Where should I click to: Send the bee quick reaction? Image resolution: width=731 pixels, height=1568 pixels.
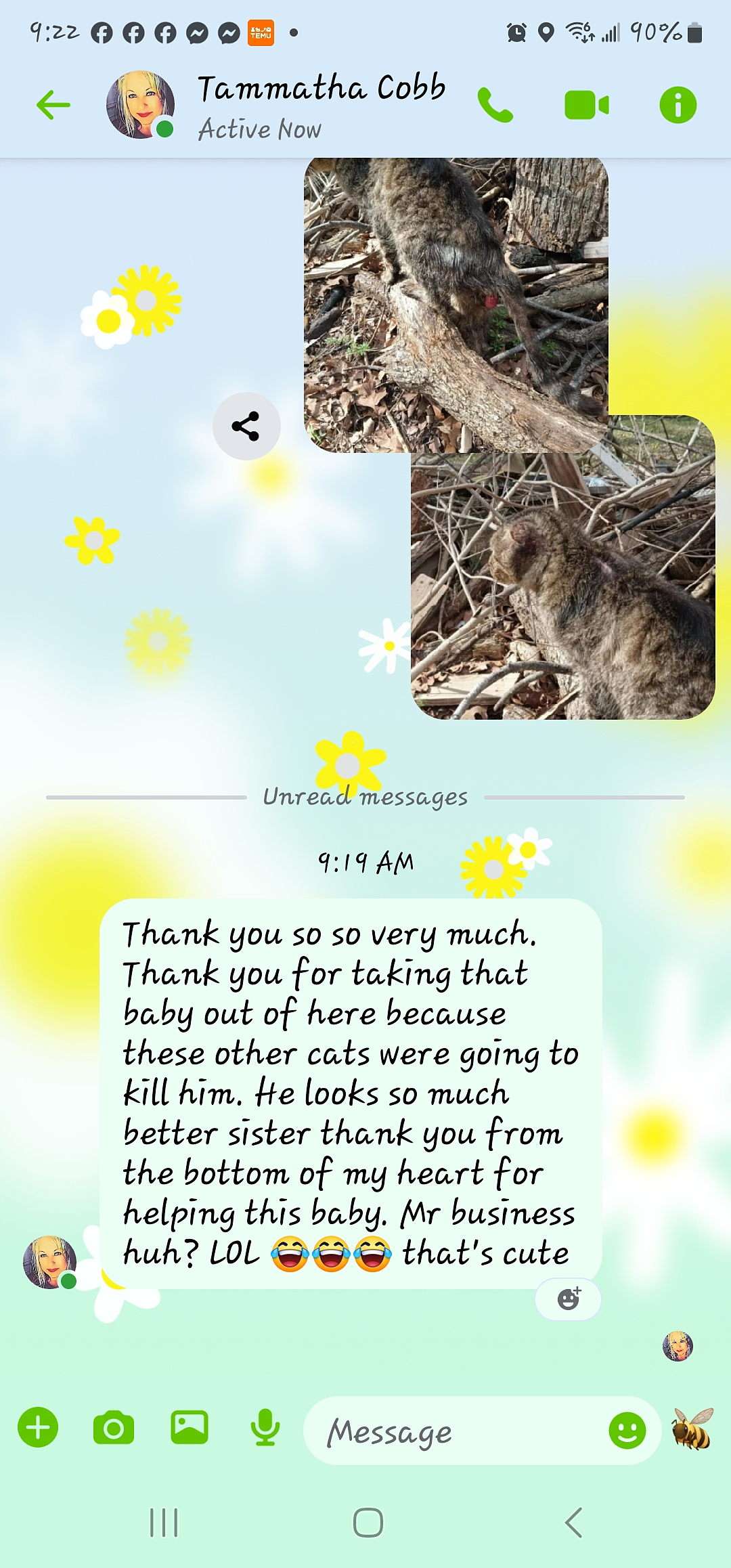tap(692, 1427)
